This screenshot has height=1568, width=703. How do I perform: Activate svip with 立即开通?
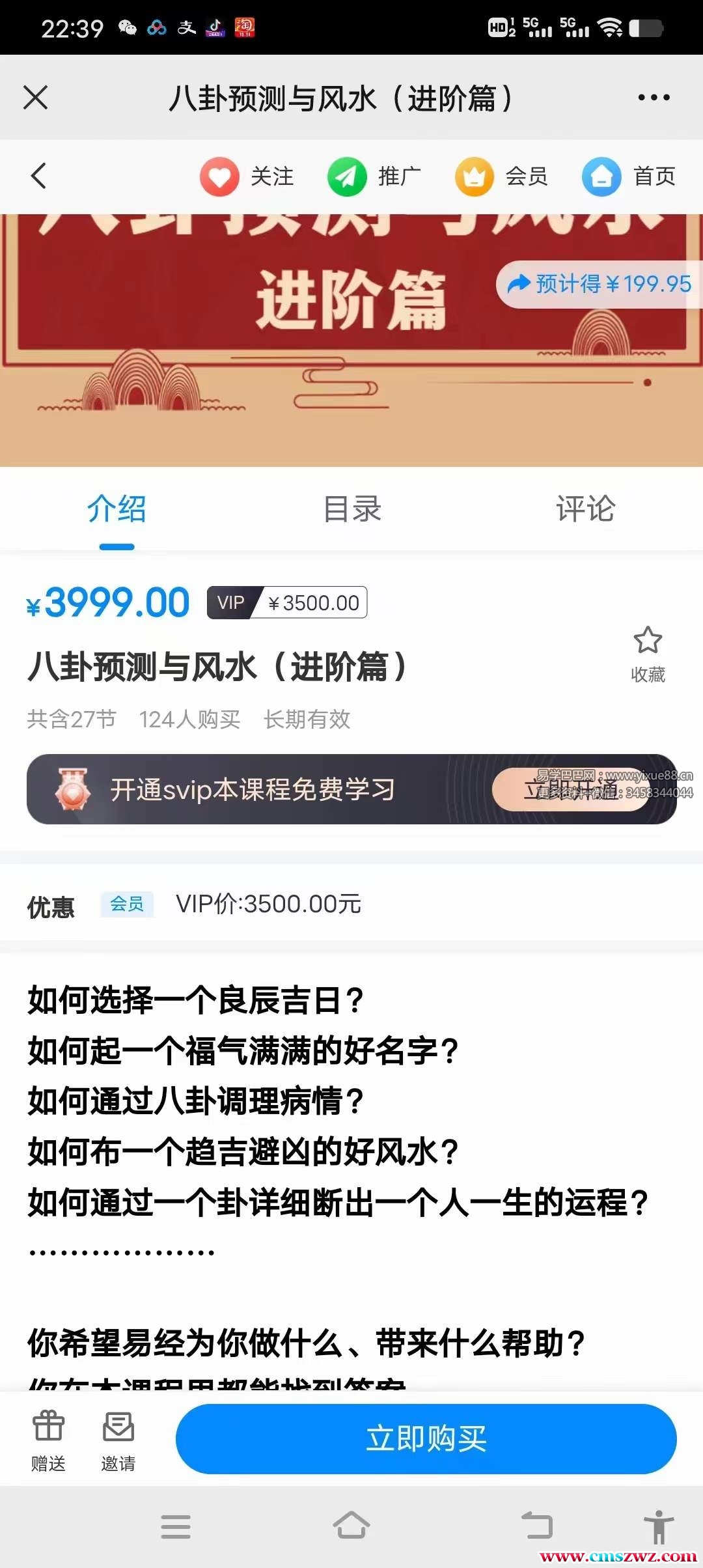click(571, 789)
